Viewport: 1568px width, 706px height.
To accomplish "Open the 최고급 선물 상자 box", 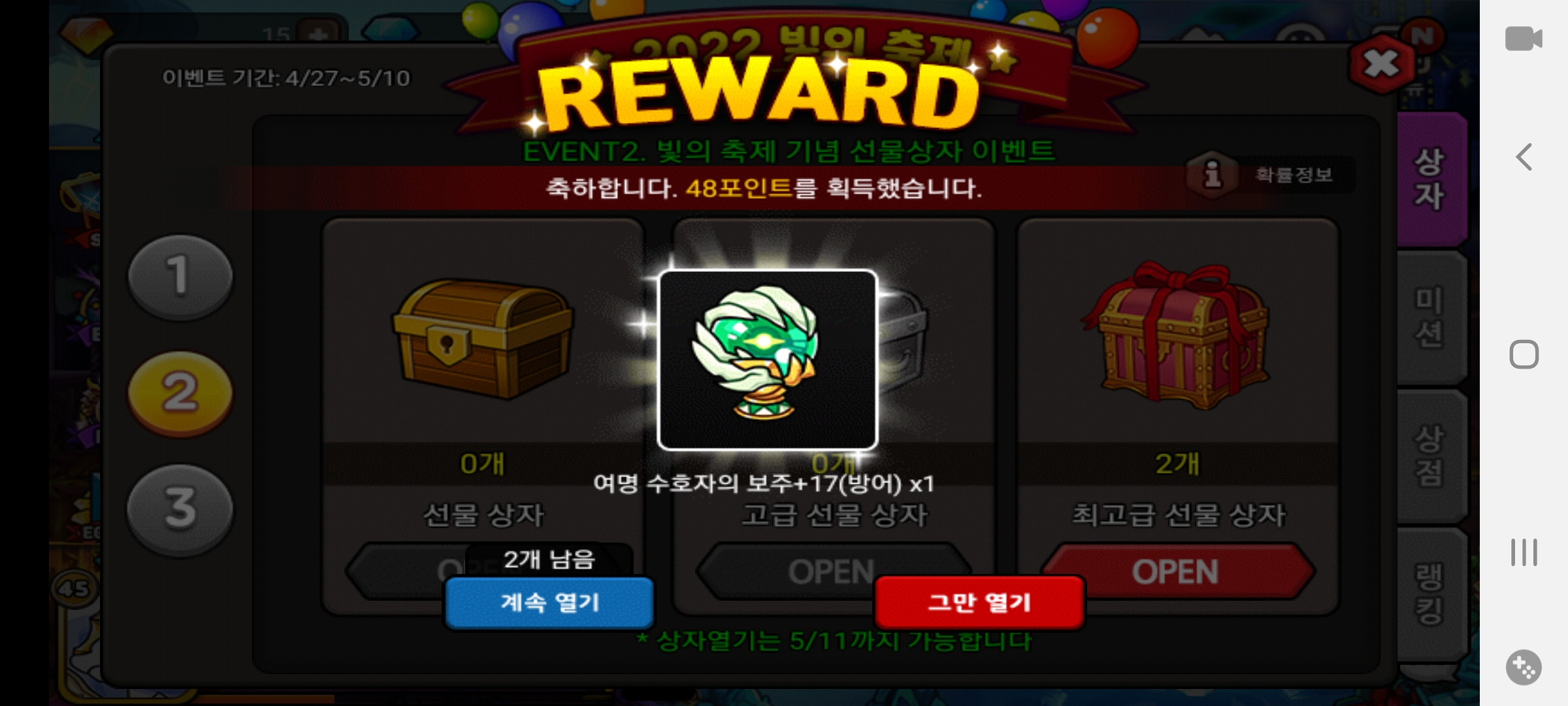I will [x=1176, y=571].
